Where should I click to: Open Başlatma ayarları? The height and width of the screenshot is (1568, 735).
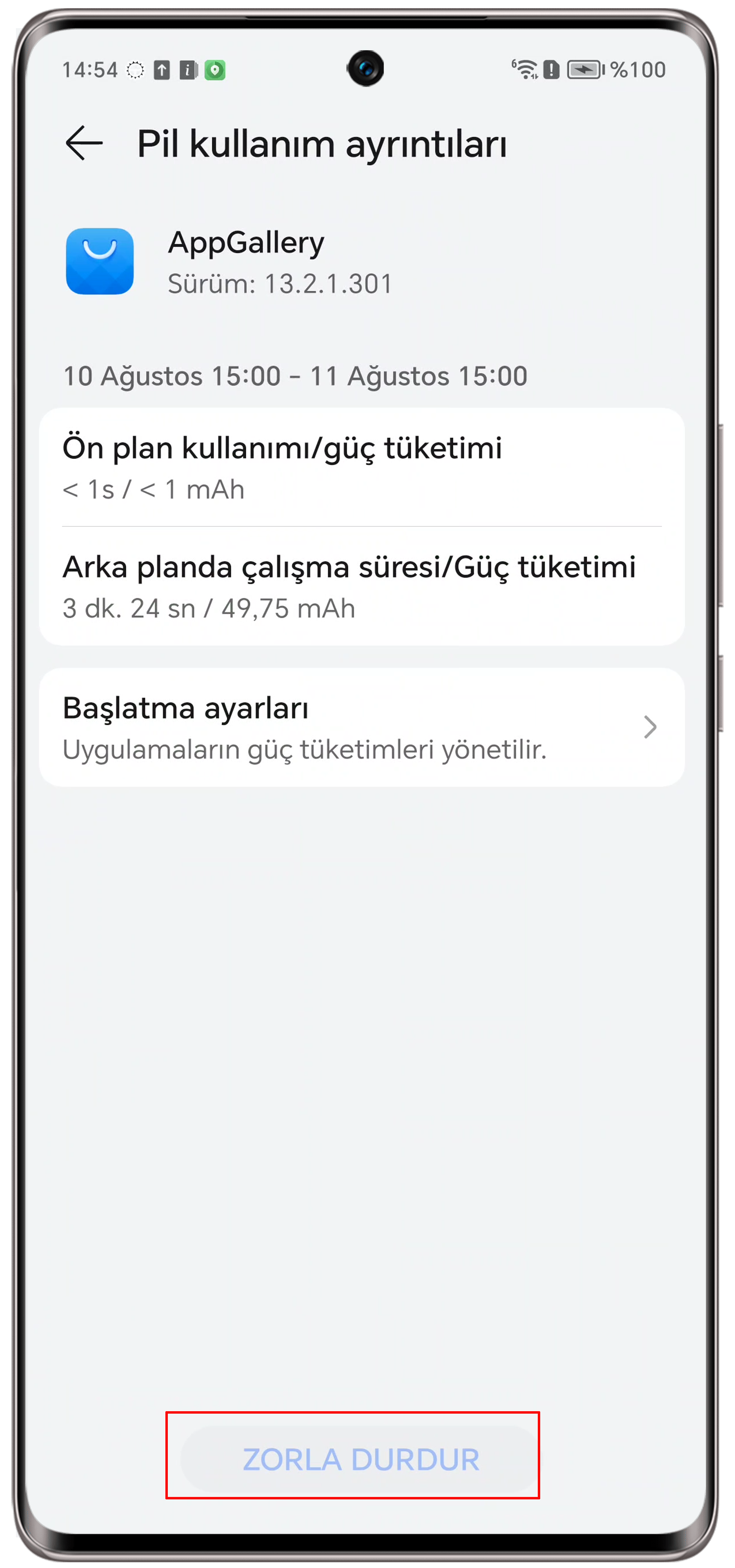[x=361, y=727]
